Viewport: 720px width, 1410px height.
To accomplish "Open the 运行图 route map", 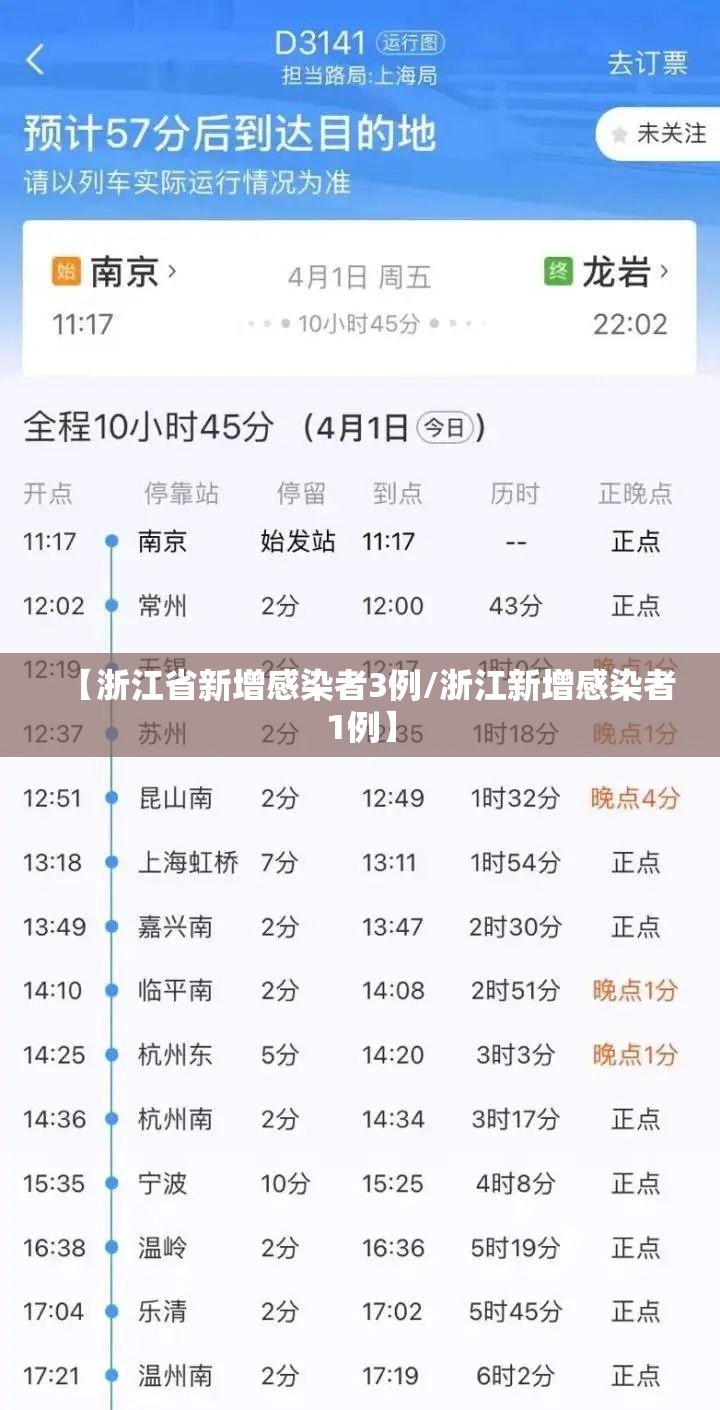I will (x=409, y=43).
